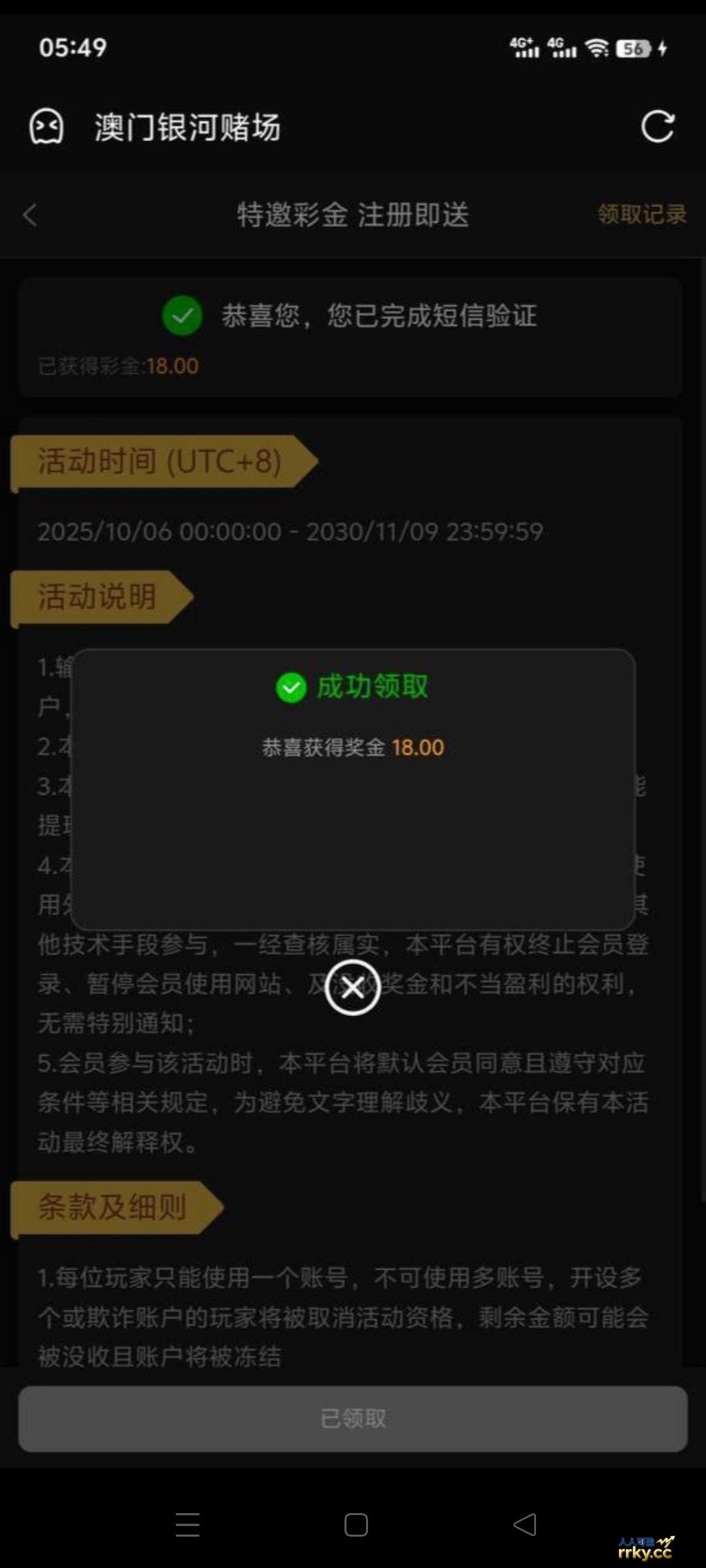
Task: Tap the grayed-out 已领取 button
Action: (x=353, y=1419)
